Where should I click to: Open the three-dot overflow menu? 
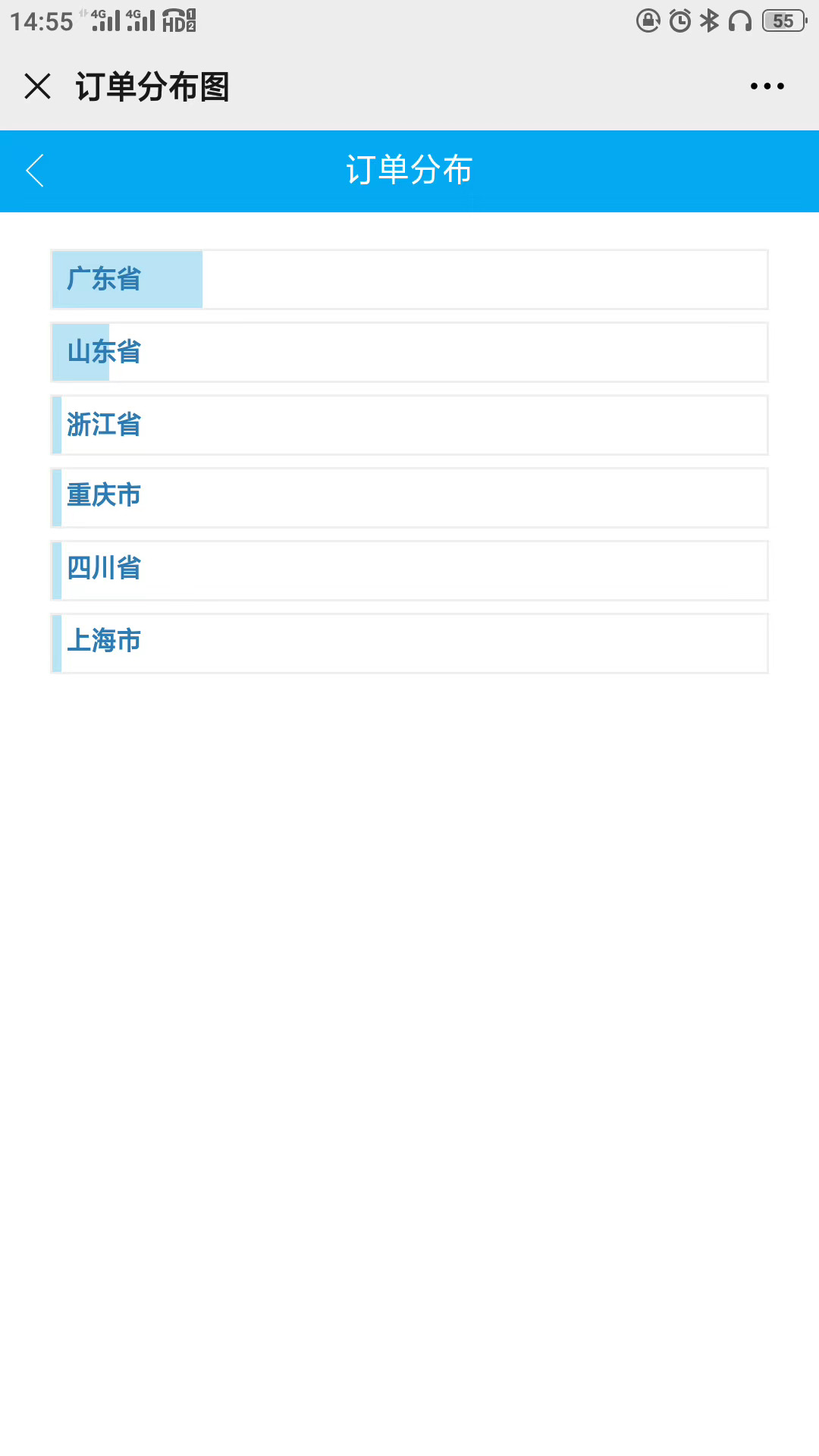767,86
